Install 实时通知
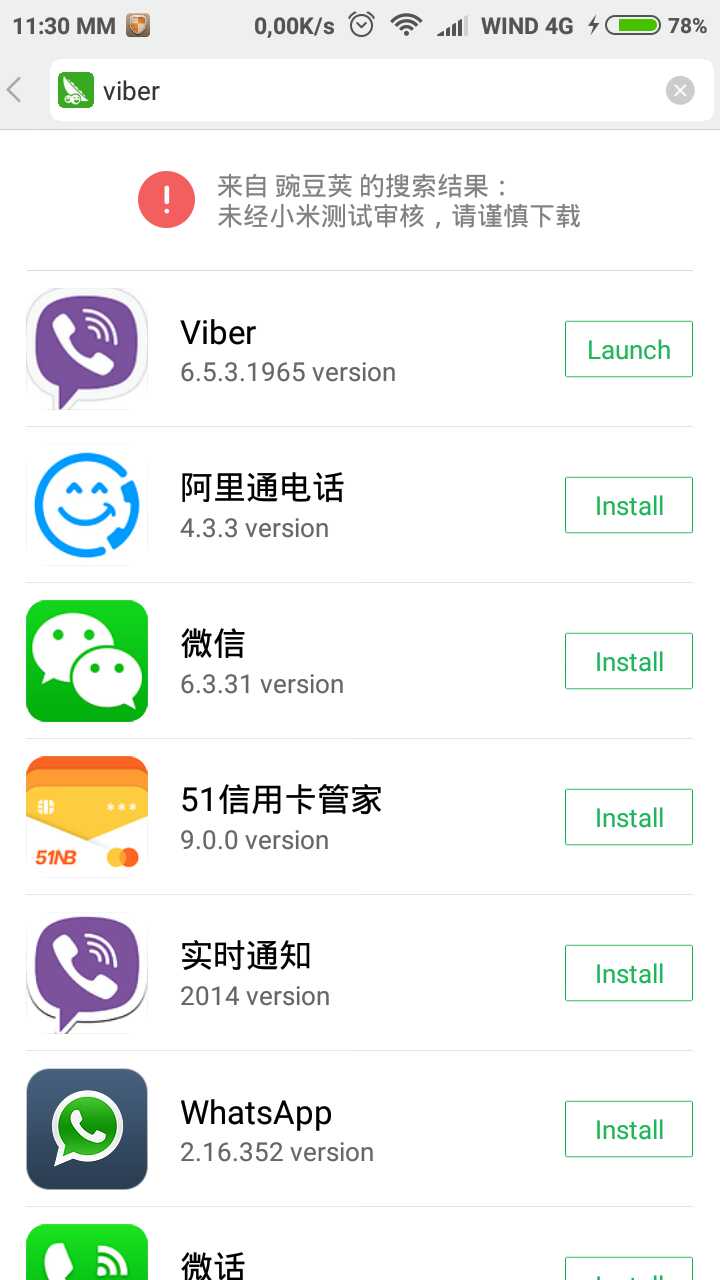This screenshot has width=720, height=1280. click(628, 973)
